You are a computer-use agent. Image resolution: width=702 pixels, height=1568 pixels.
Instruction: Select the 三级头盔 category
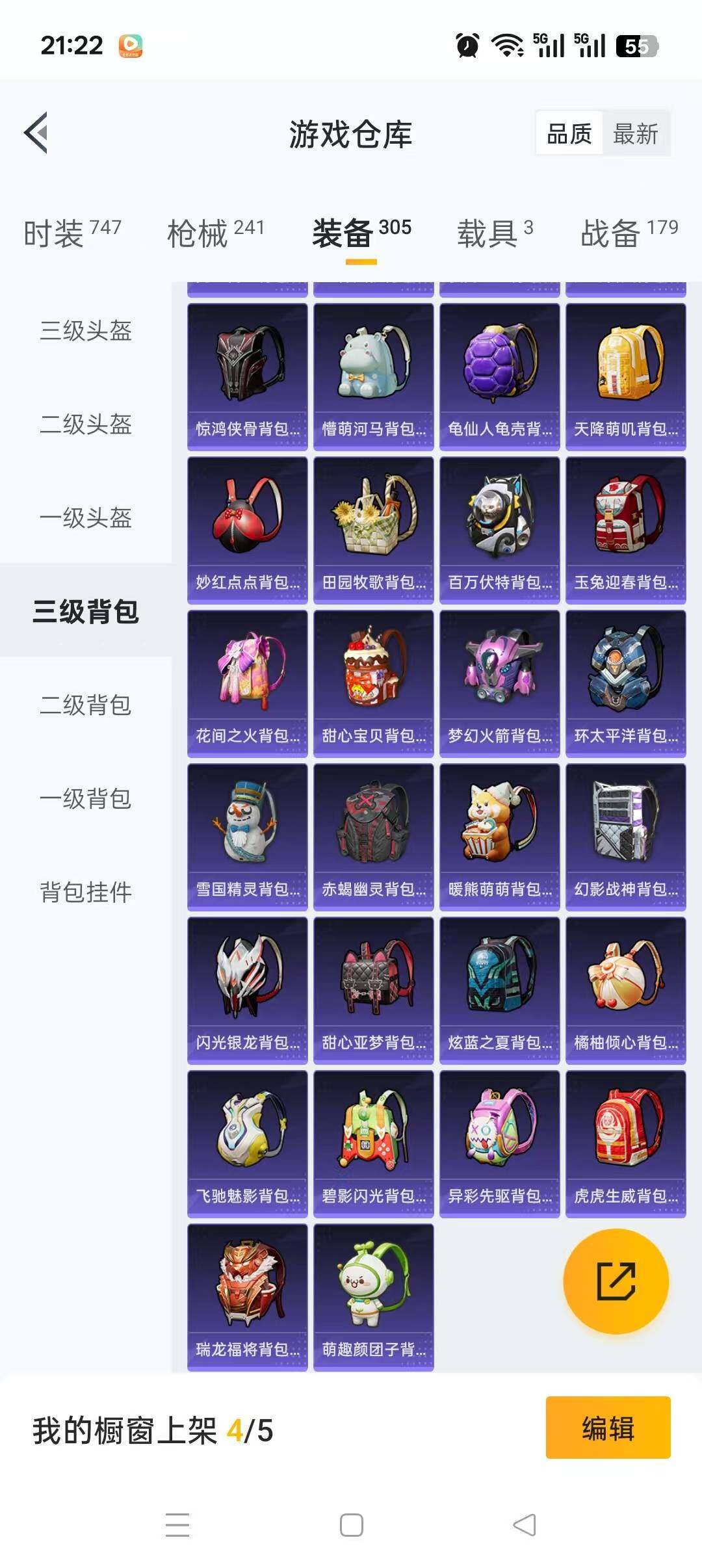(x=86, y=331)
